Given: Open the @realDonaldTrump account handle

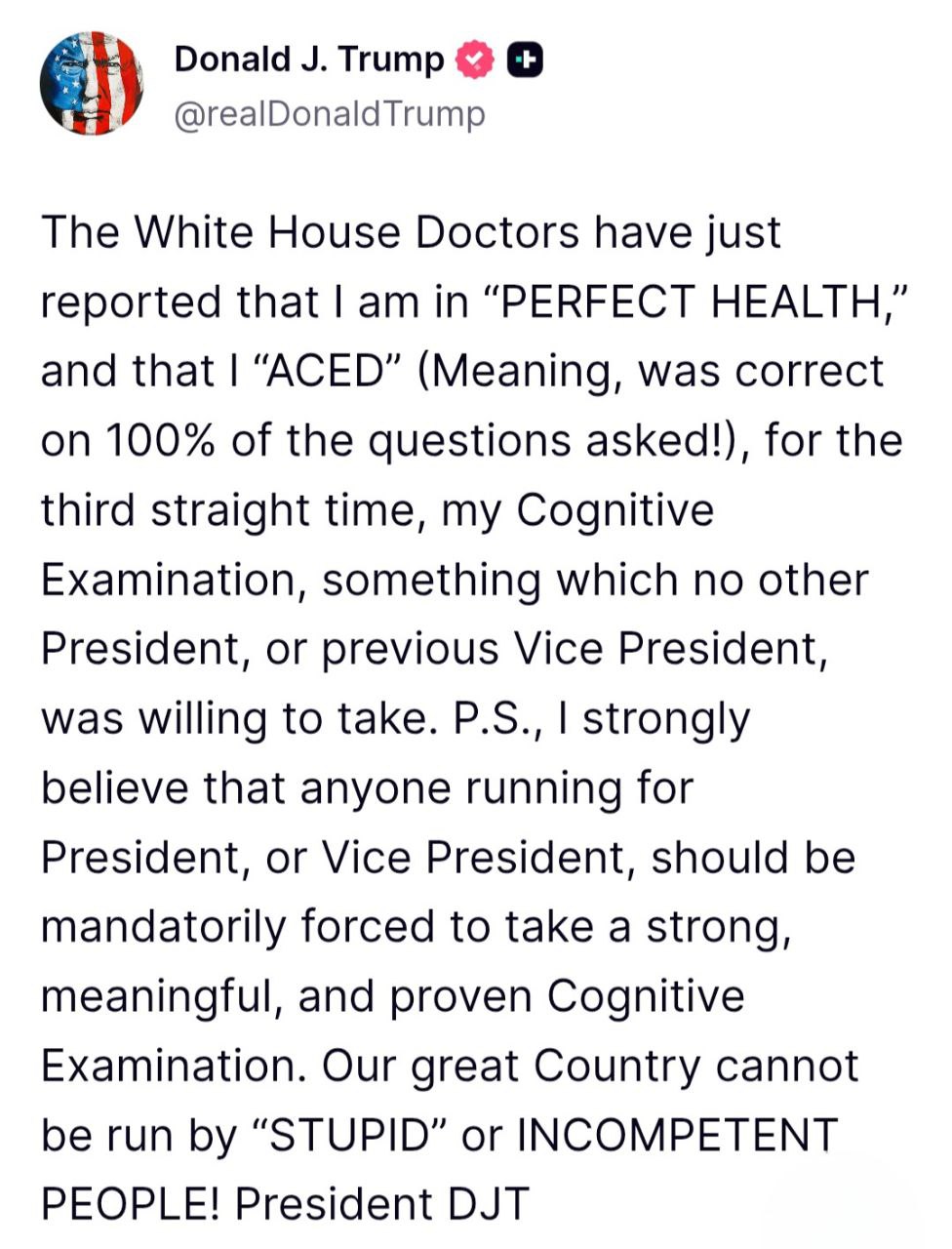Looking at the screenshot, I should [329, 115].
